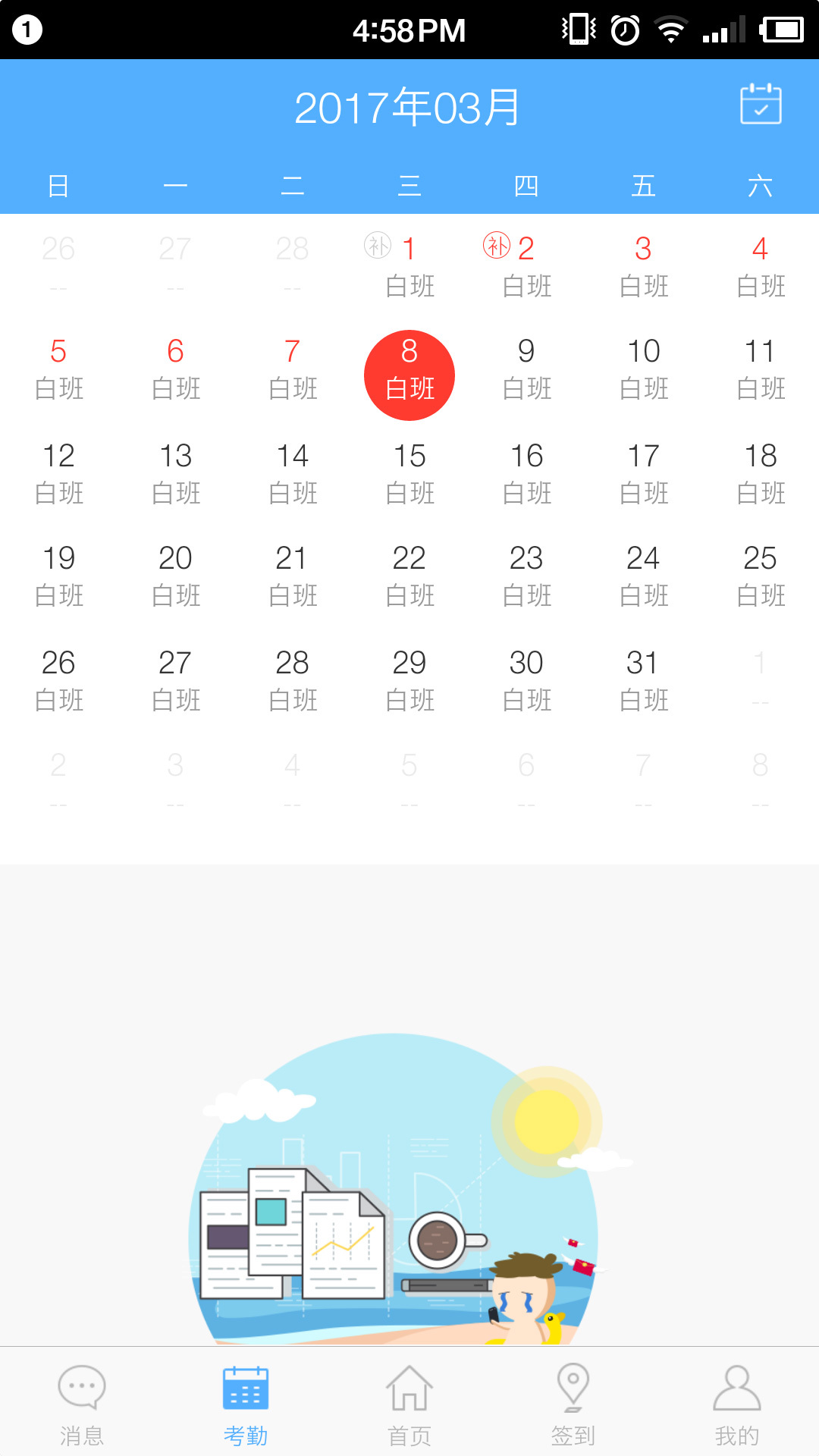
Task: Select March 1 with 补 mark
Action: [x=409, y=265]
